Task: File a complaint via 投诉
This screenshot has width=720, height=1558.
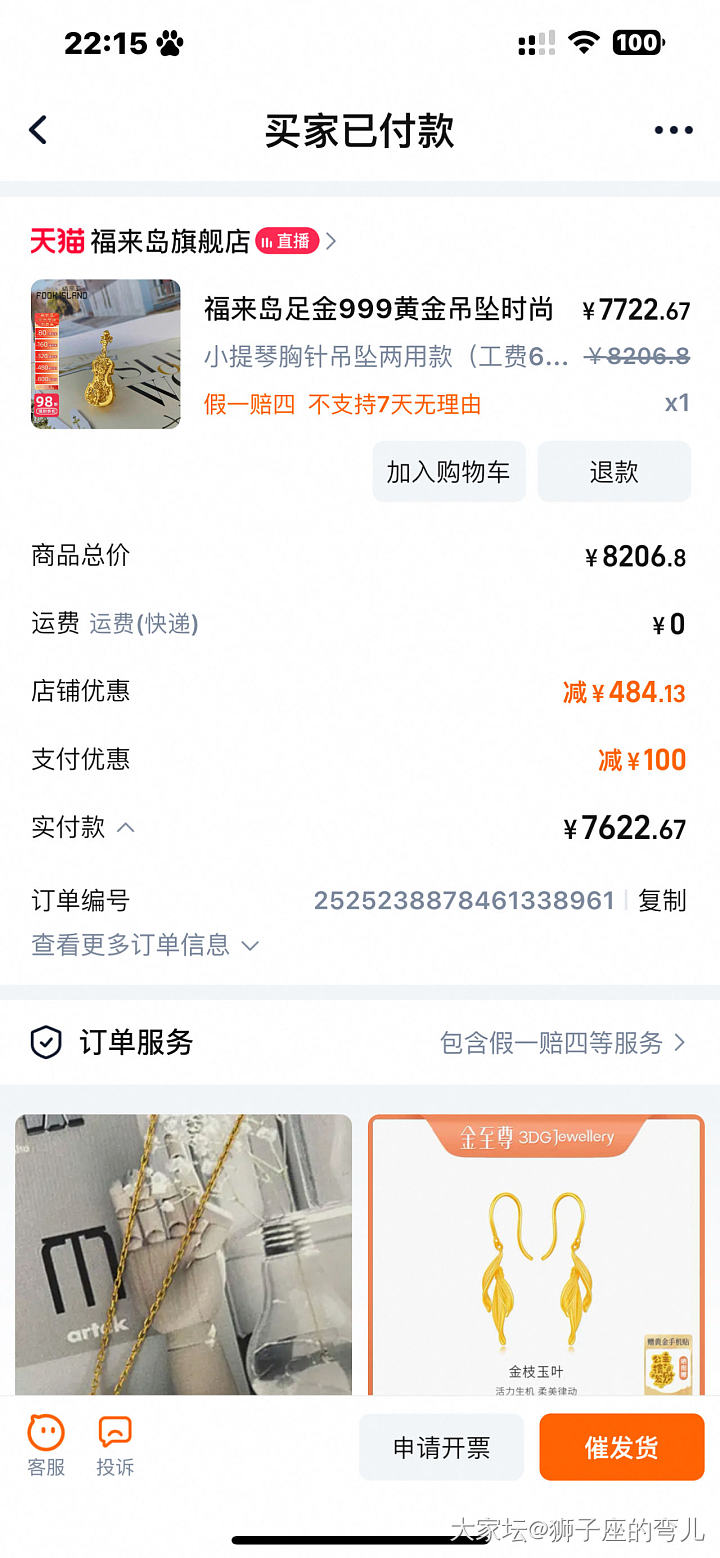Action: [115, 1446]
